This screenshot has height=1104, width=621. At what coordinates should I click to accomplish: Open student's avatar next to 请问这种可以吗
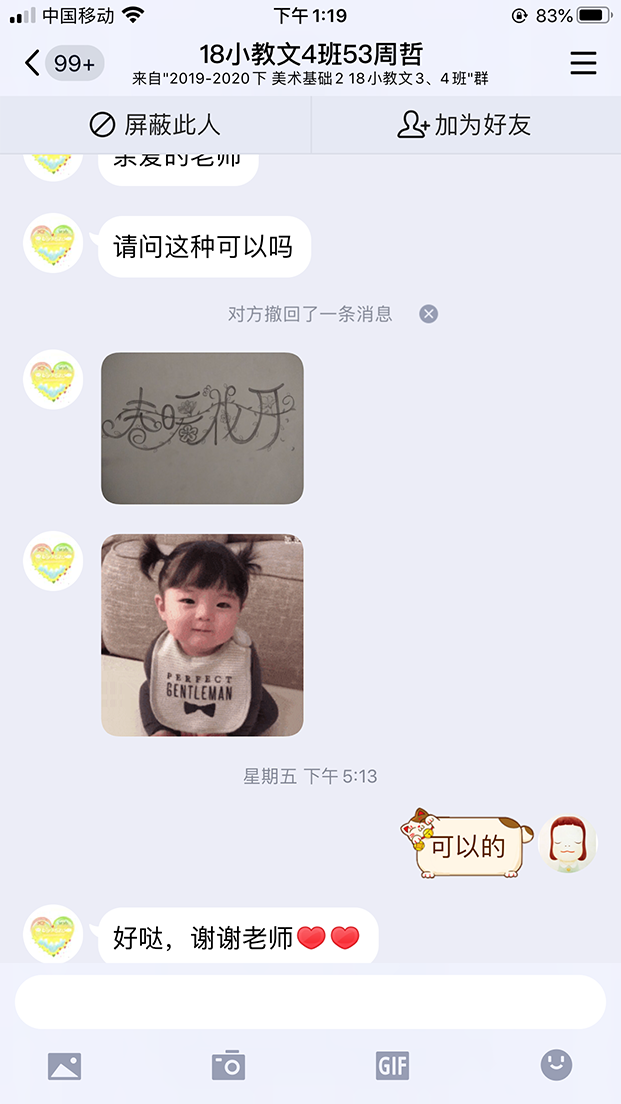[53, 243]
